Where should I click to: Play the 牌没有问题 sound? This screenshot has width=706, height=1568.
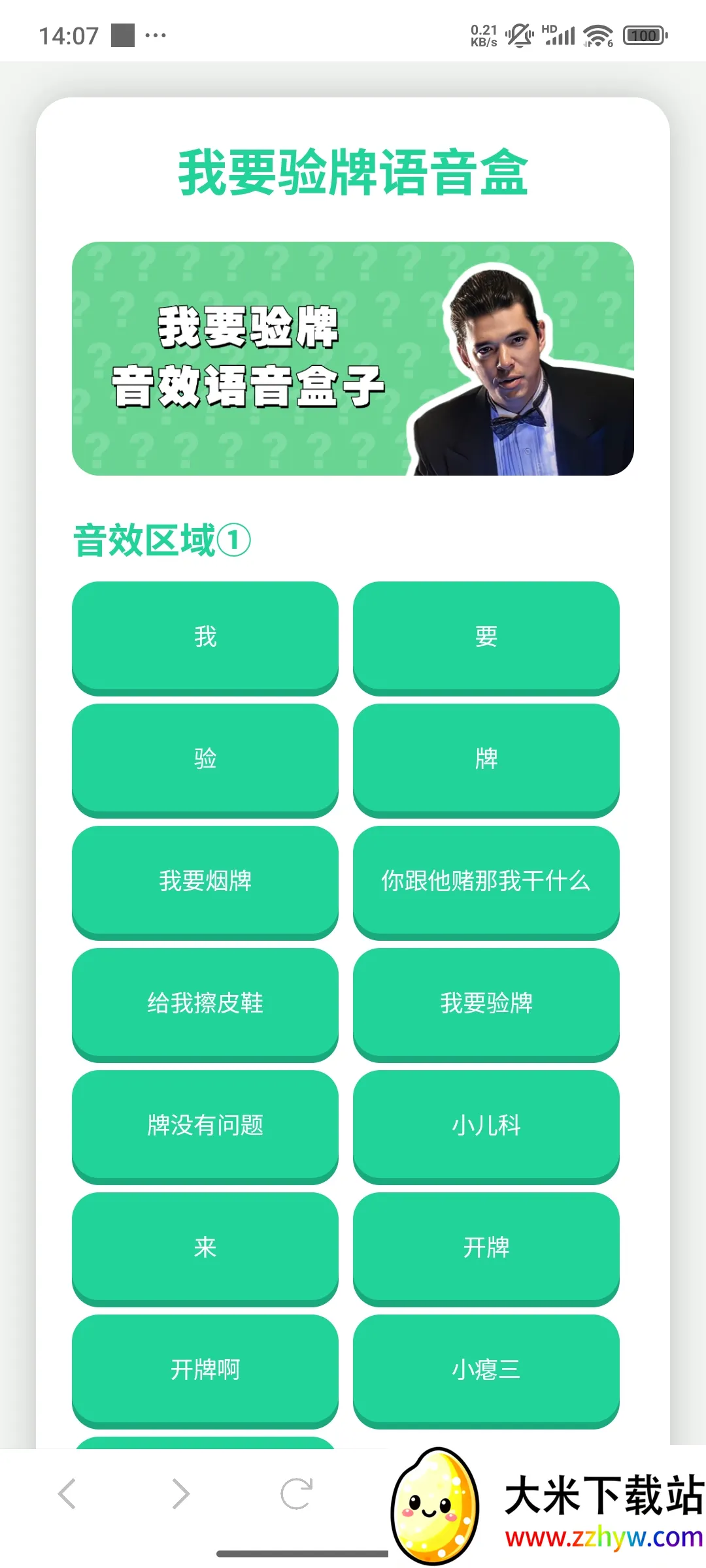(205, 1125)
